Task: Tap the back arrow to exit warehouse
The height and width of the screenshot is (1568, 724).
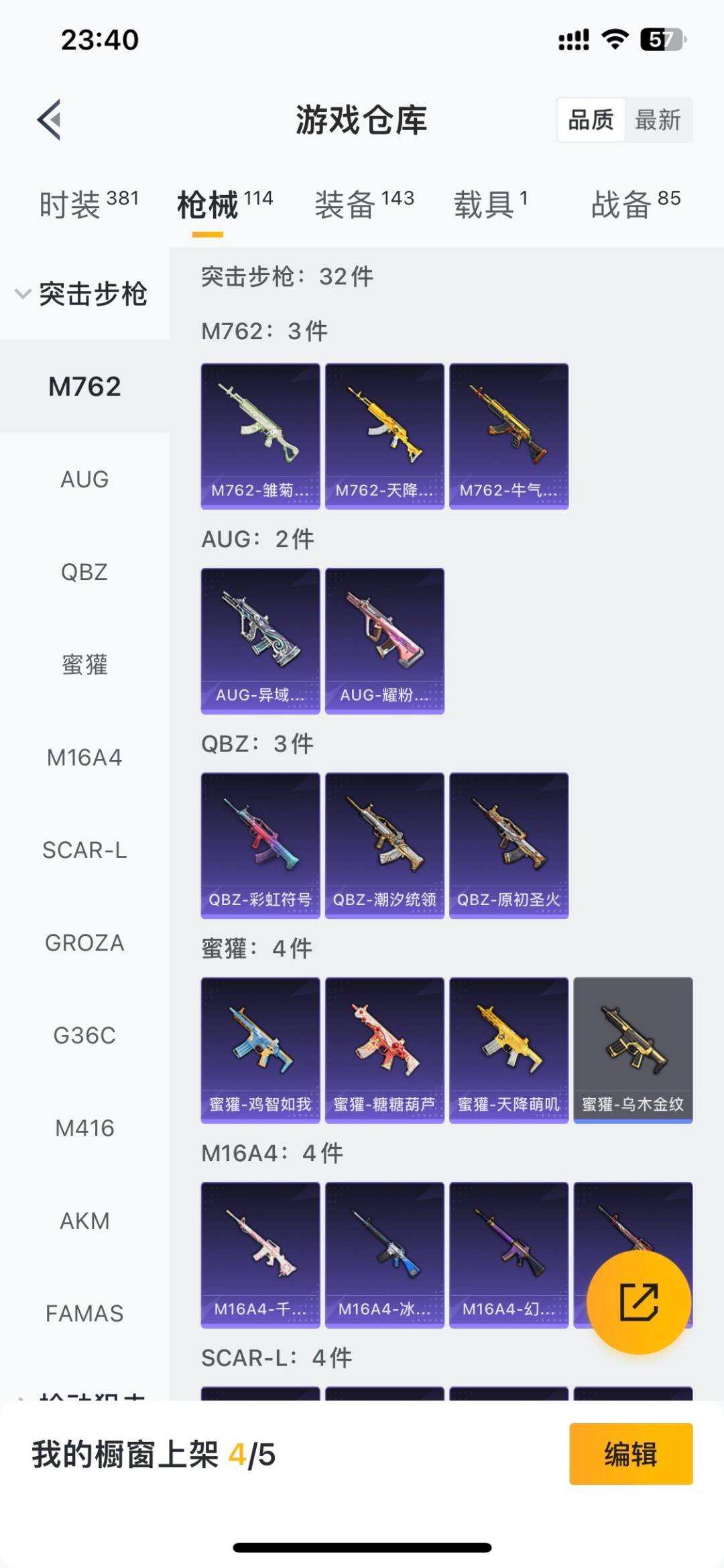Action: point(47,119)
